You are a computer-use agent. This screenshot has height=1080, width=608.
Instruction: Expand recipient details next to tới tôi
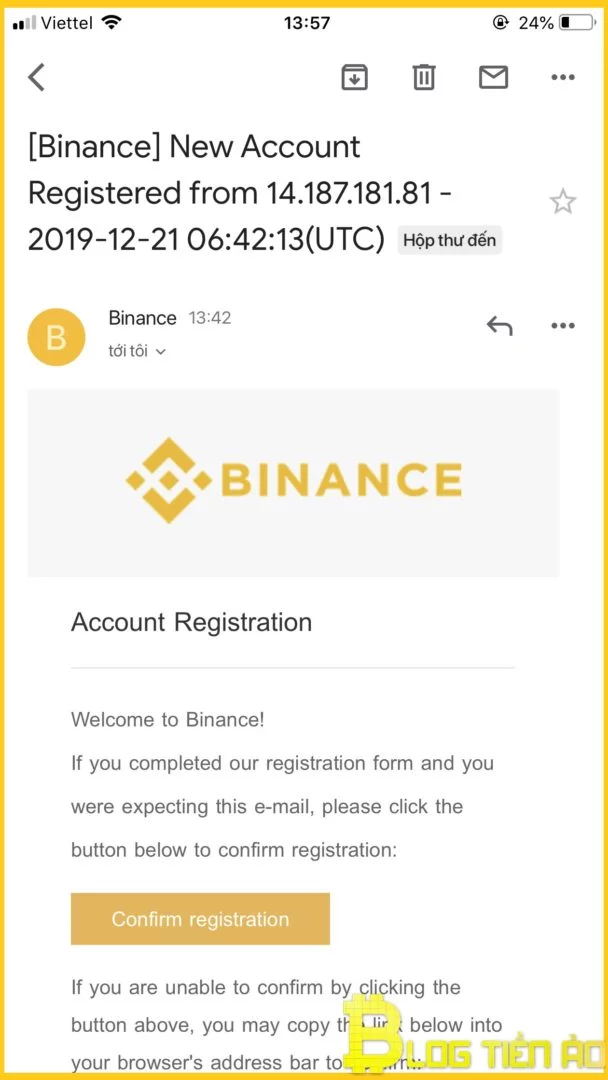(x=160, y=352)
